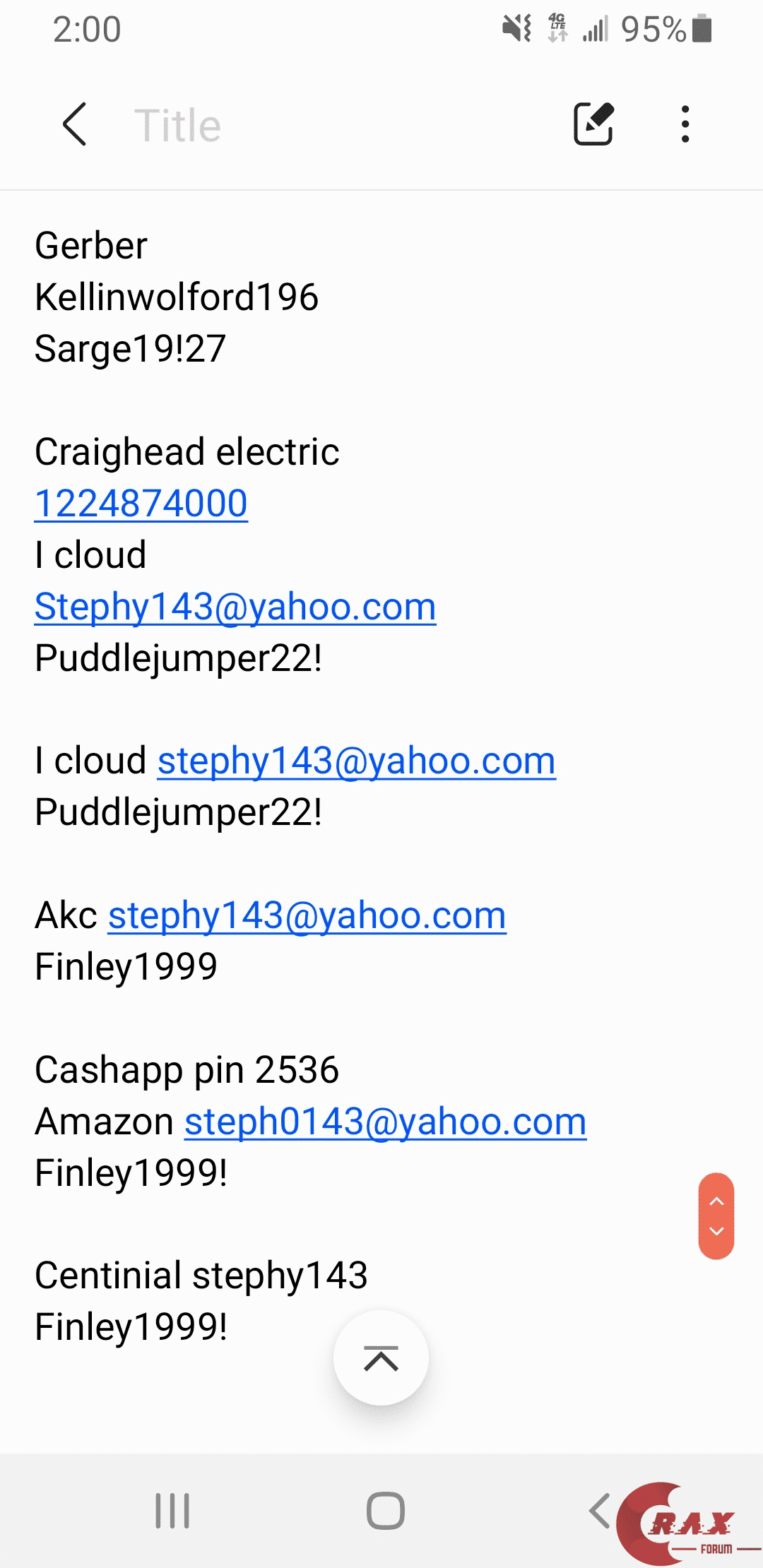763x1568 pixels.
Task: Go to the home screen
Action: (385, 1511)
